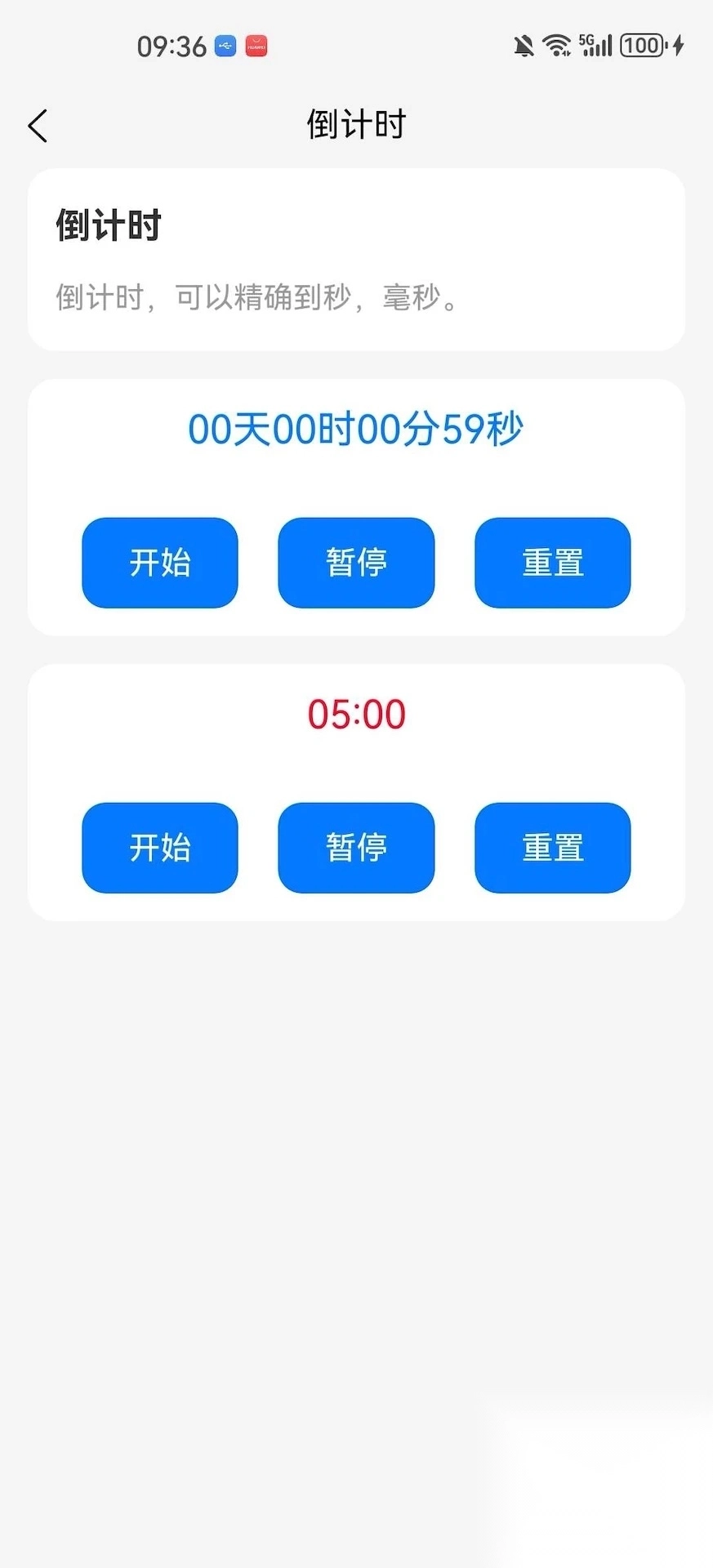Tap the Wi-Fi icon in the status bar
The height and width of the screenshot is (1568, 713).
click(557, 45)
